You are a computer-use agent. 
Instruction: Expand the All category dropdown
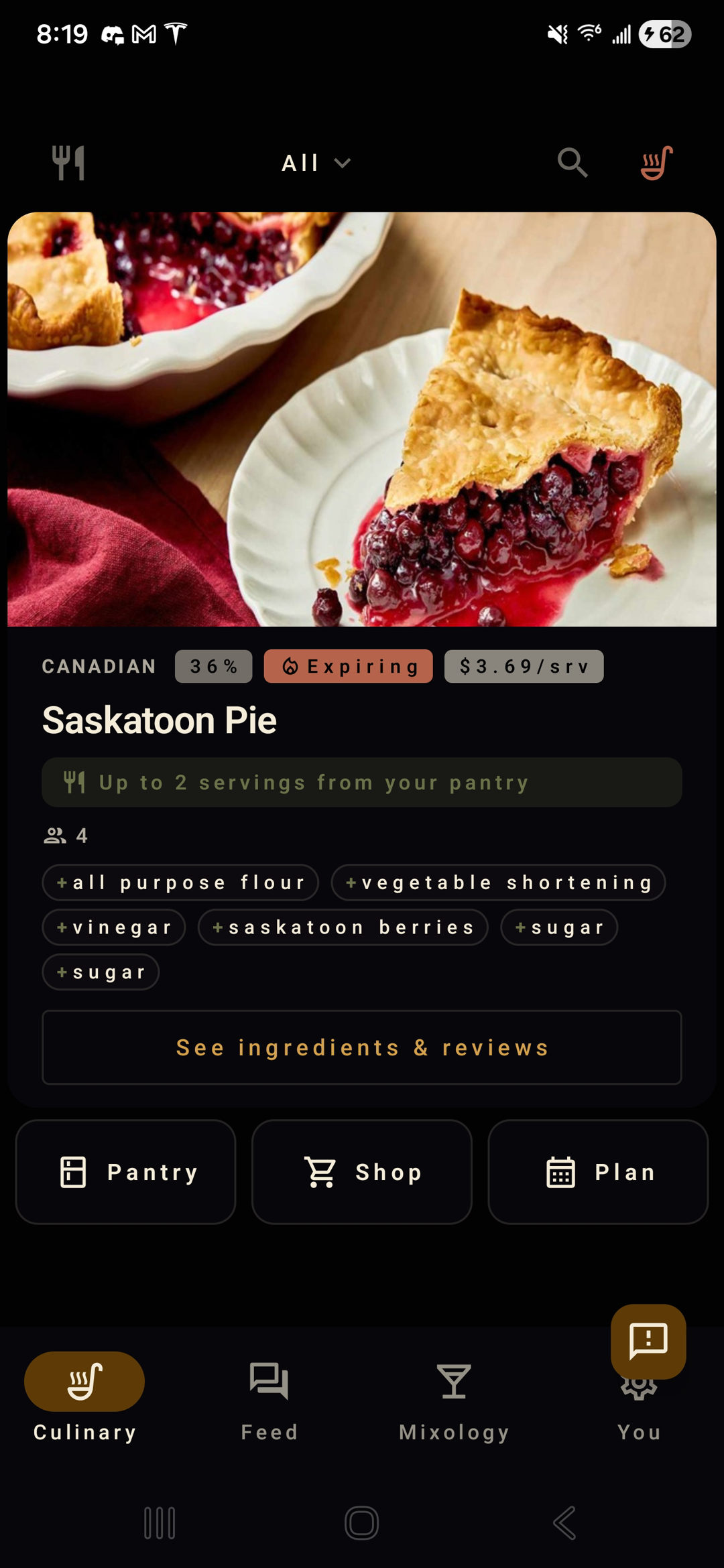[x=316, y=163]
